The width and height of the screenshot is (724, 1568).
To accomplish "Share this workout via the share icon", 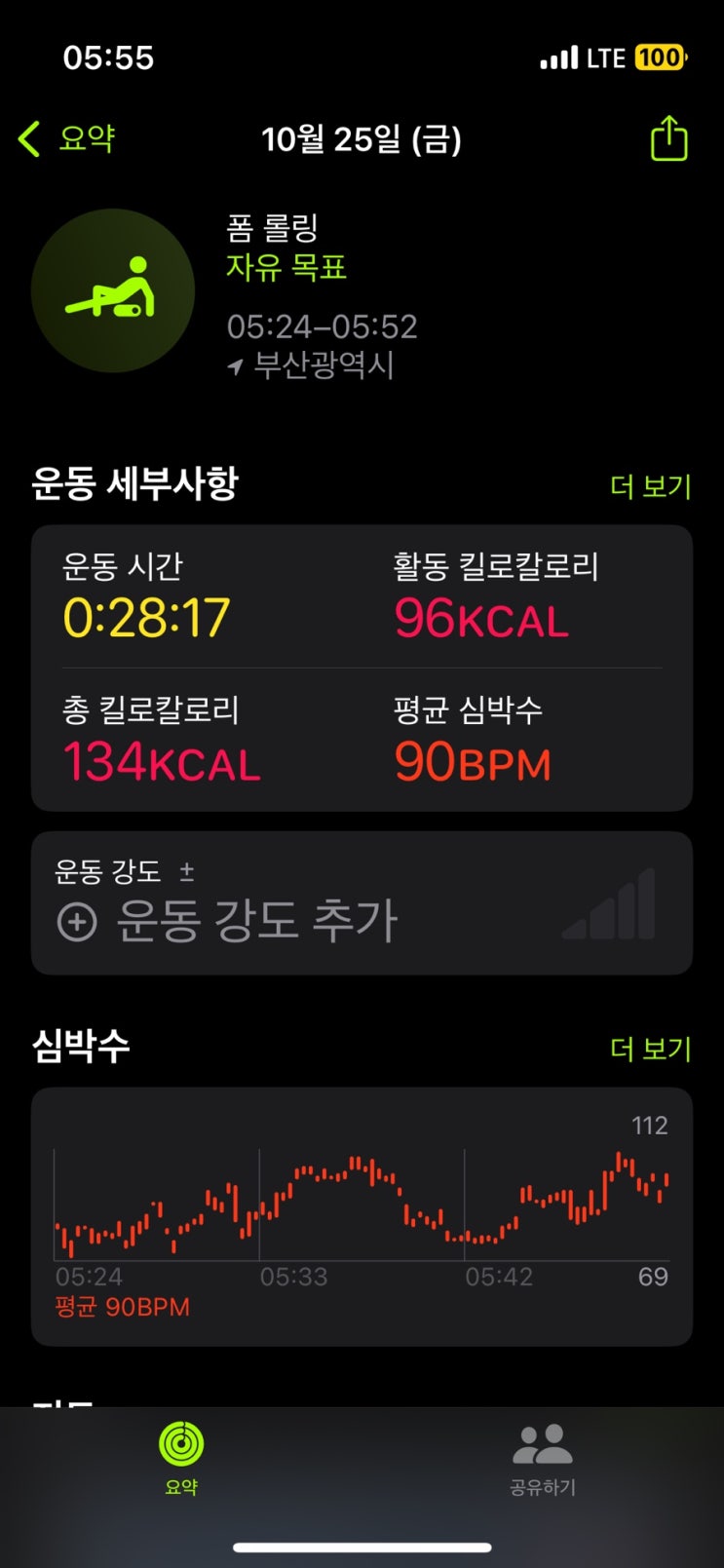I will coord(668,137).
